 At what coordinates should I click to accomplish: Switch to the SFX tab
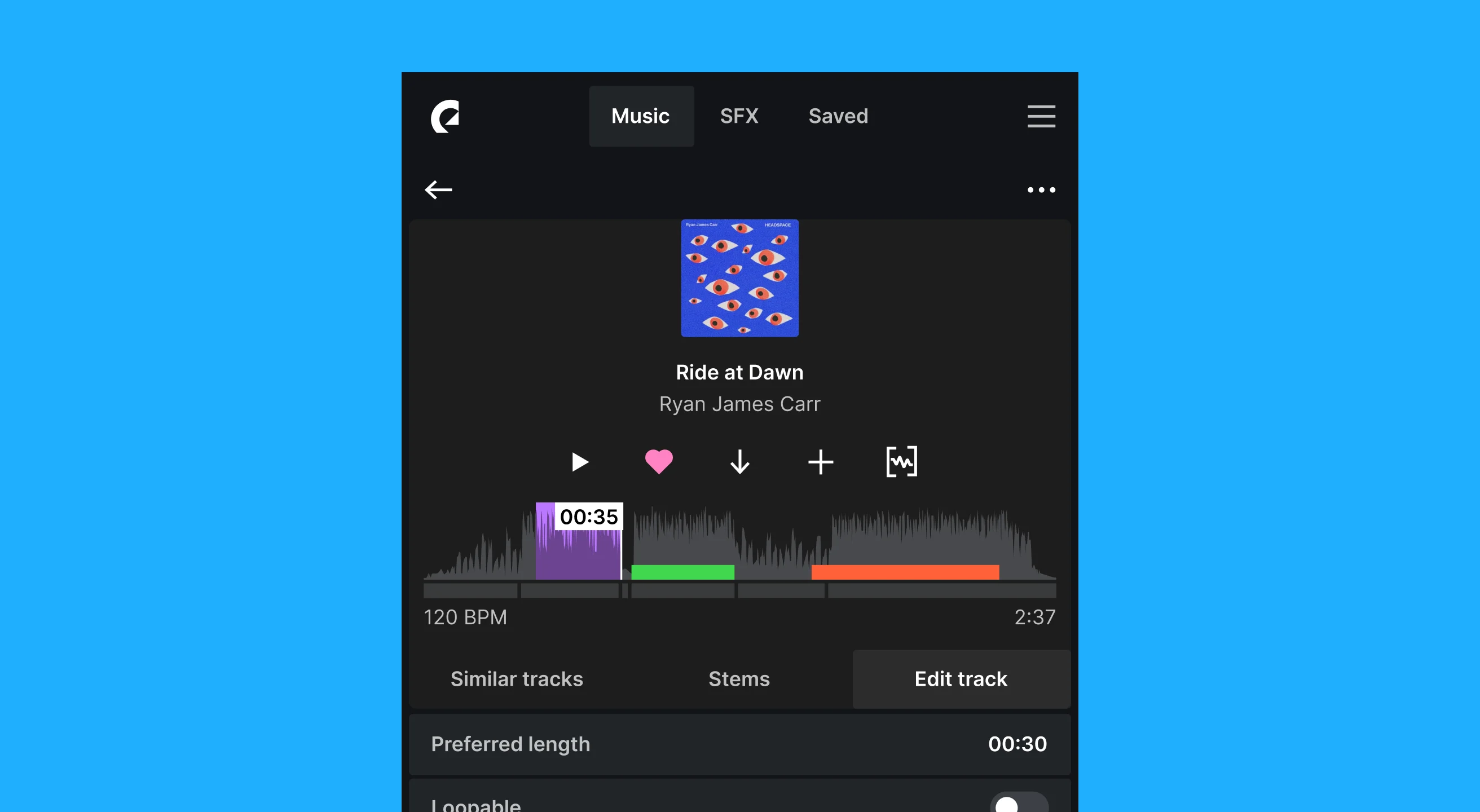point(739,116)
